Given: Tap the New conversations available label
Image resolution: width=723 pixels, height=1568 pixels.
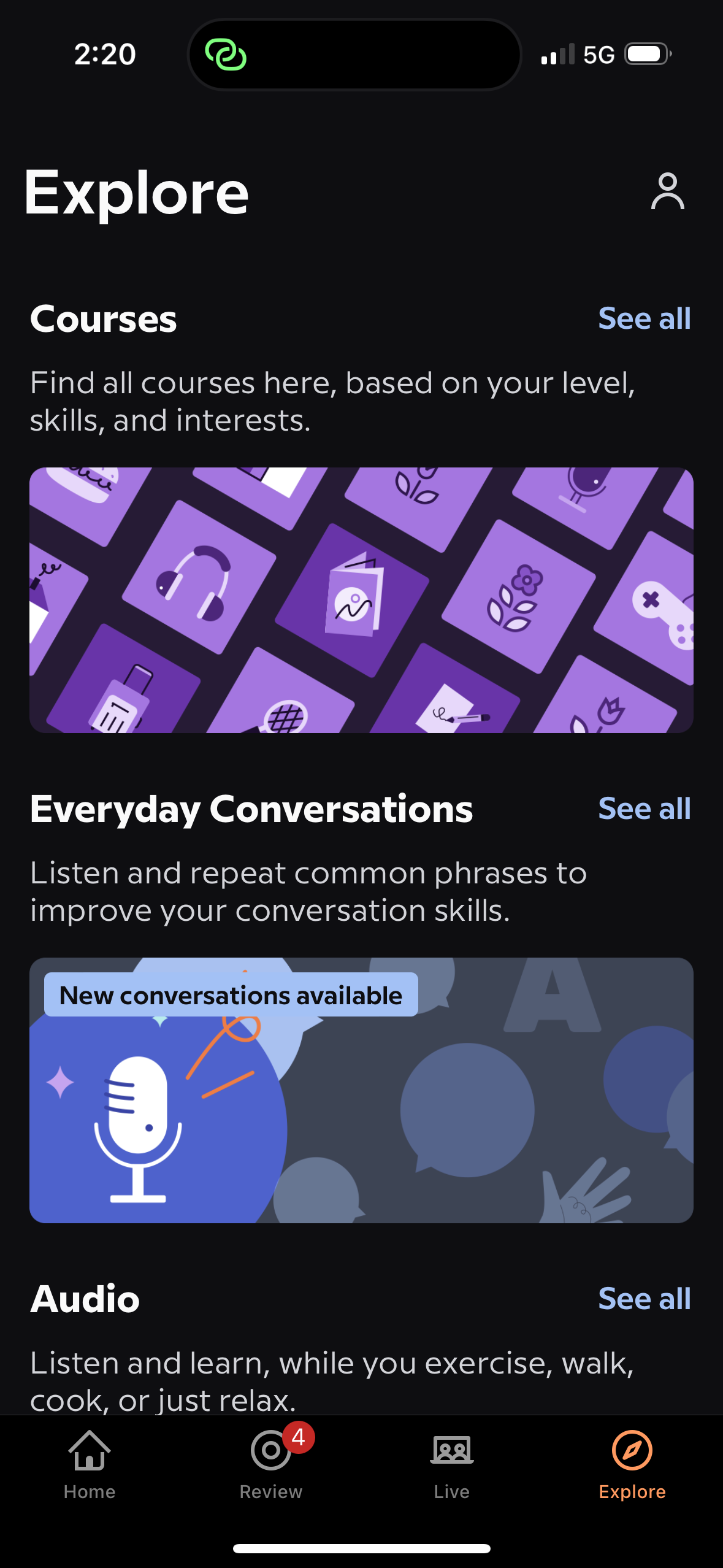Looking at the screenshot, I should tap(229, 994).
